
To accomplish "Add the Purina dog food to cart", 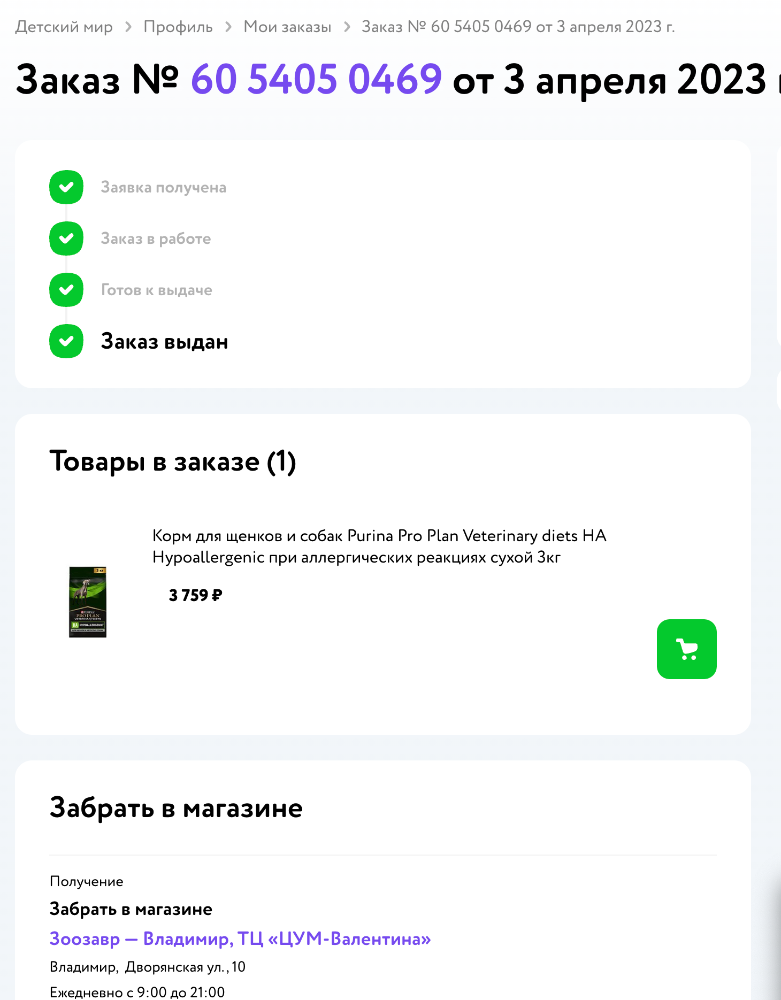I will (686, 649).
